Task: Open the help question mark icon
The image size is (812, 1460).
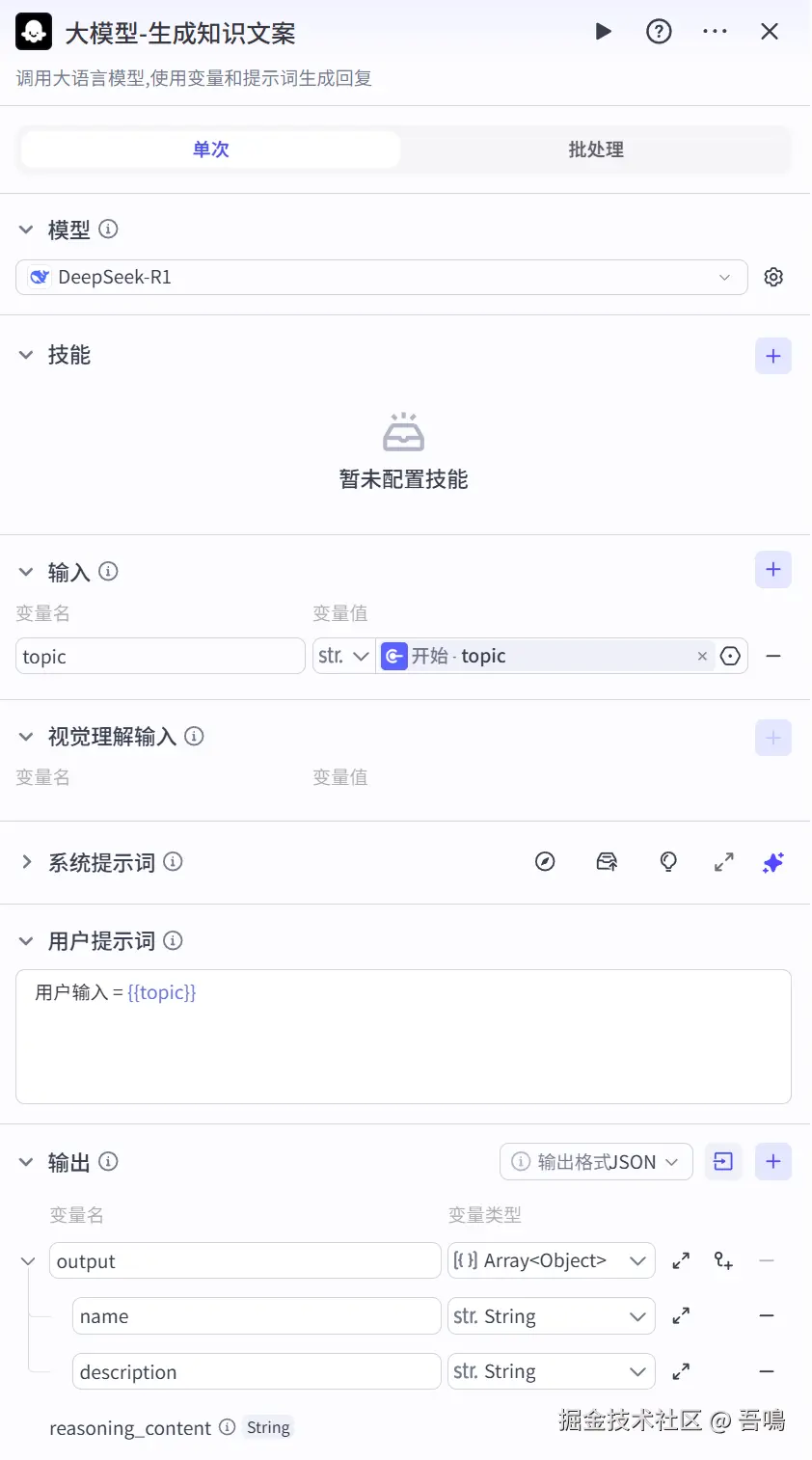Action: click(659, 32)
